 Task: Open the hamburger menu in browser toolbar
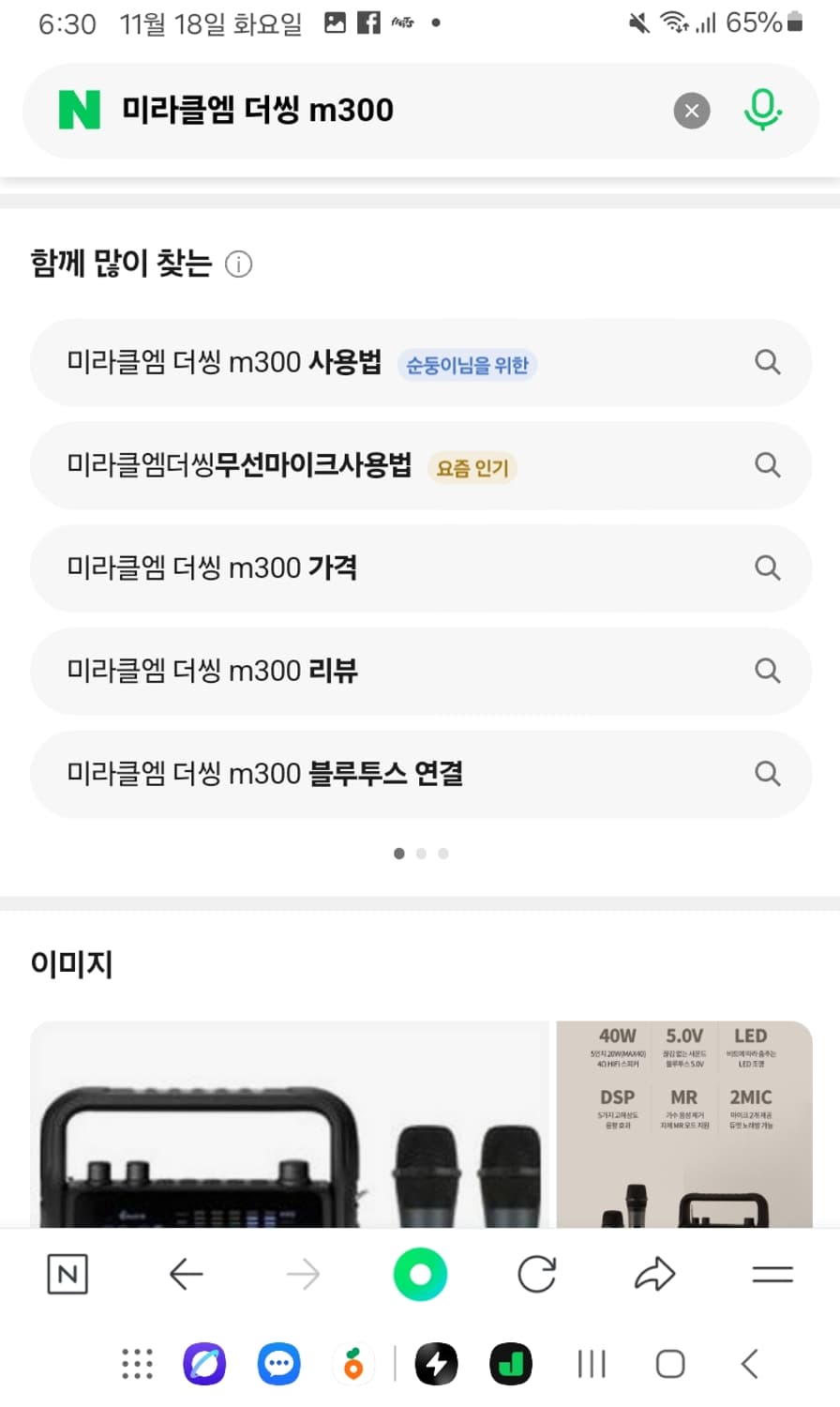(x=772, y=1274)
